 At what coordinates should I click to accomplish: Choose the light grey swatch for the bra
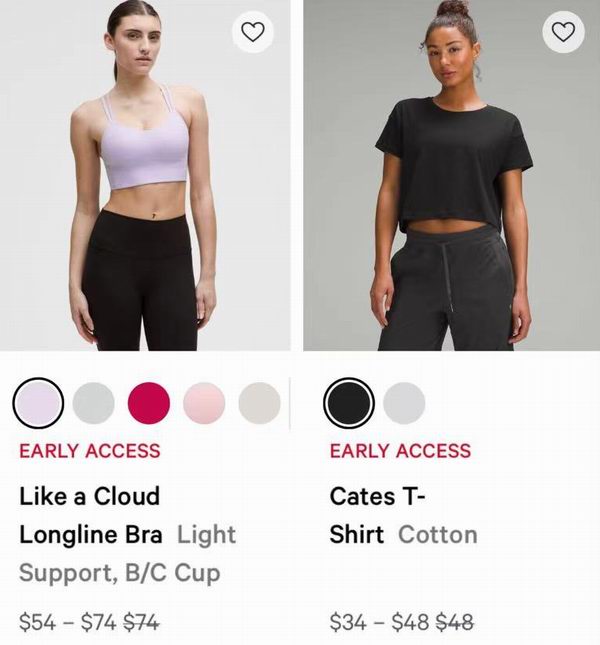pyautogui.click(x=93, y=403)
